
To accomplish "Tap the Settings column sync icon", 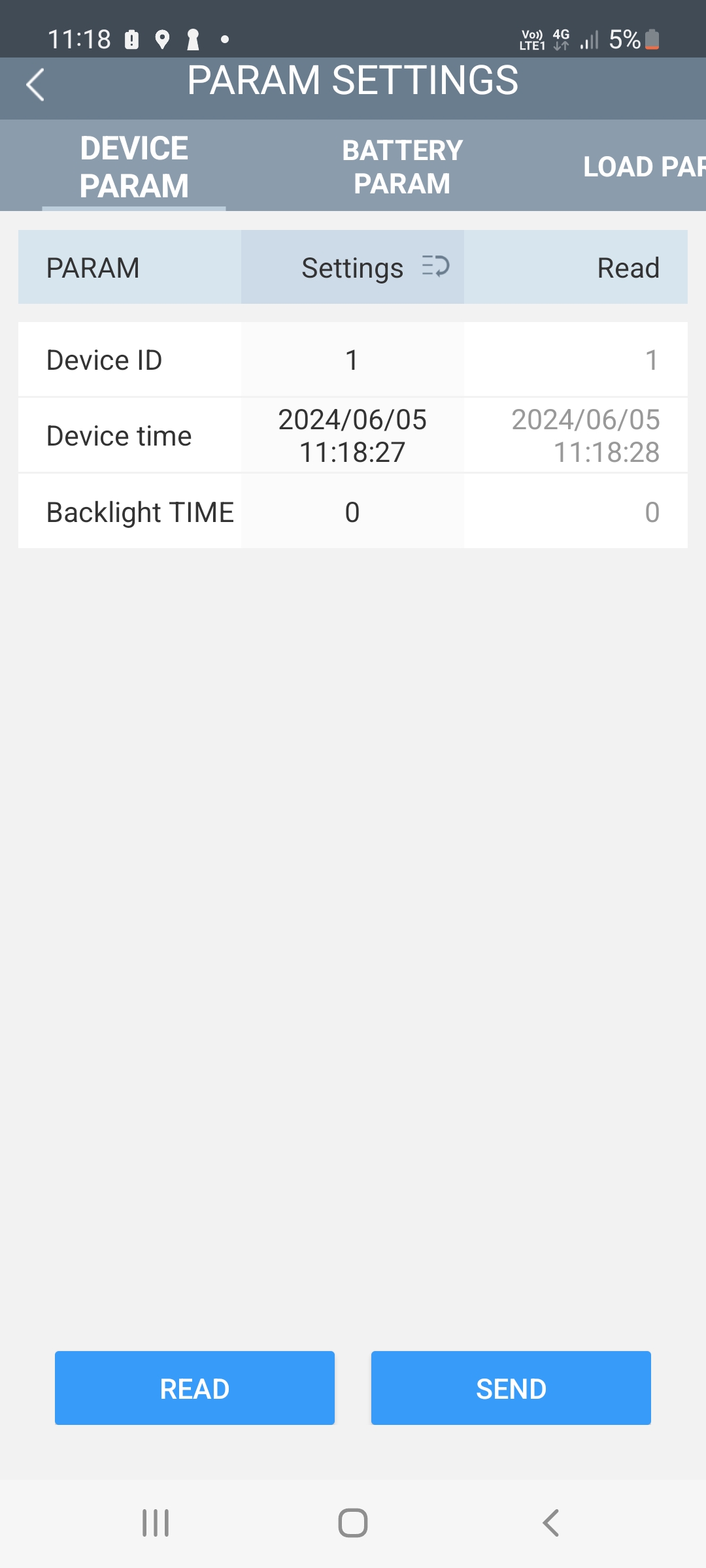I will (x=435, y=267).
